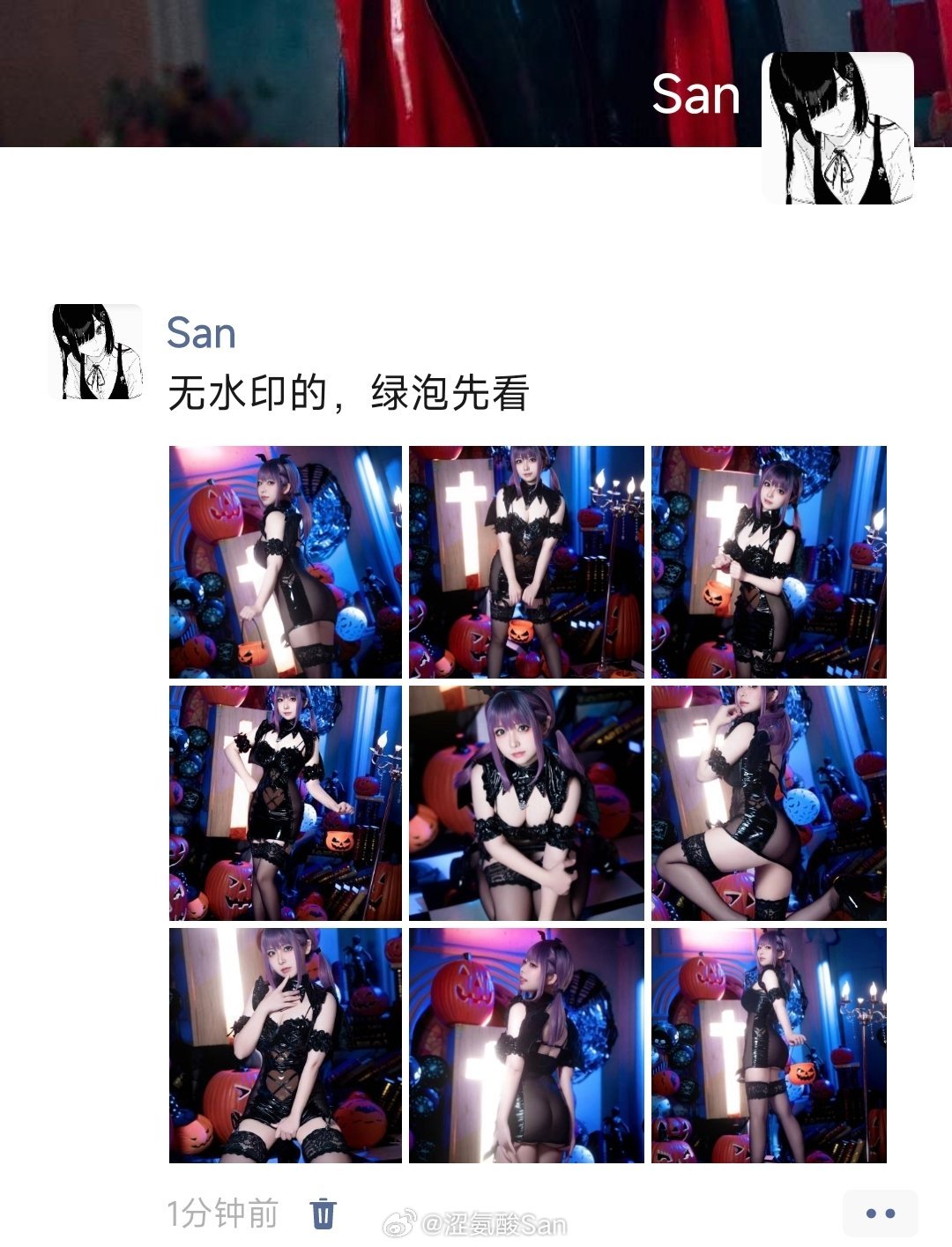This screenshot has width=952, height=1247.
Task: Open the two-dot like and comment menu
Action: tap(880, 1213)
